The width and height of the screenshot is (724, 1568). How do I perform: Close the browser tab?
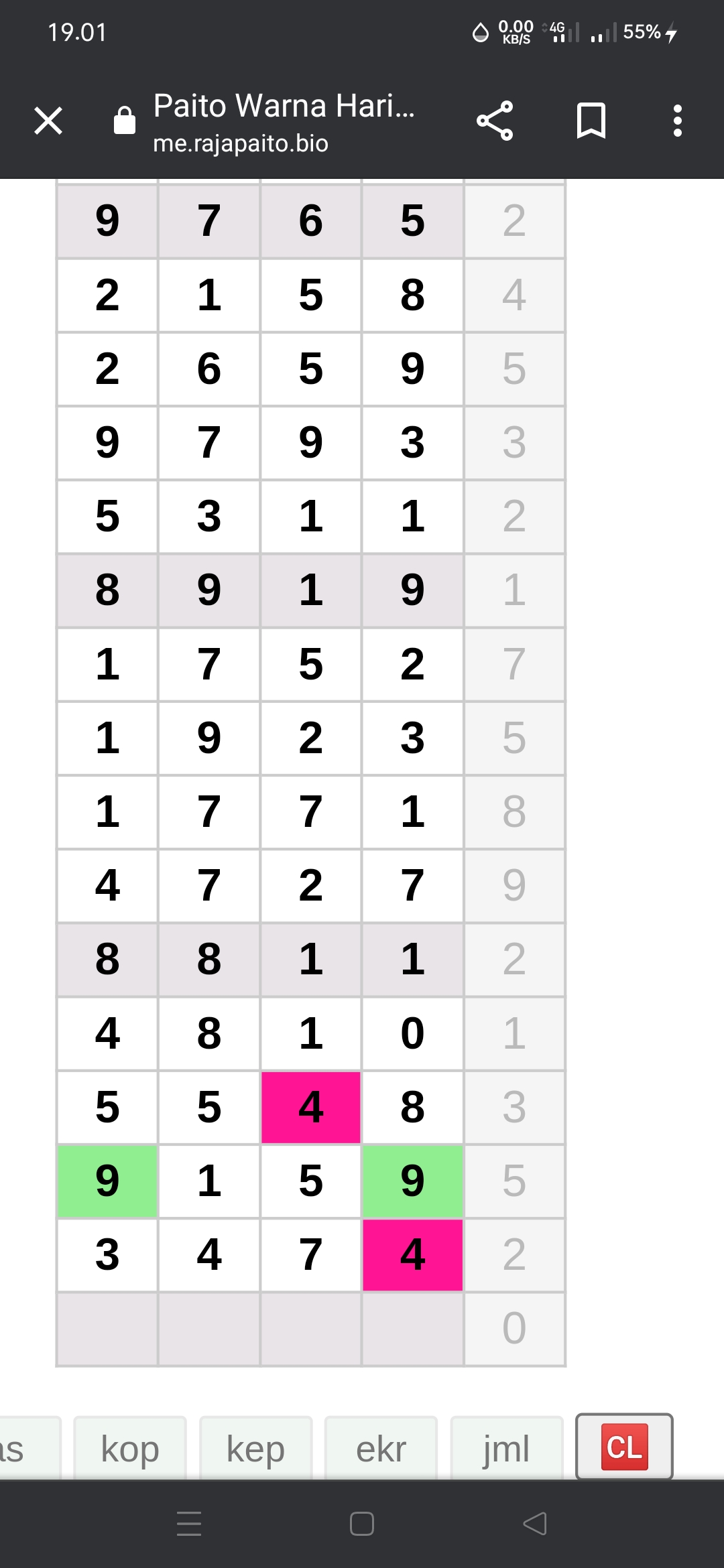pos(48,121)
